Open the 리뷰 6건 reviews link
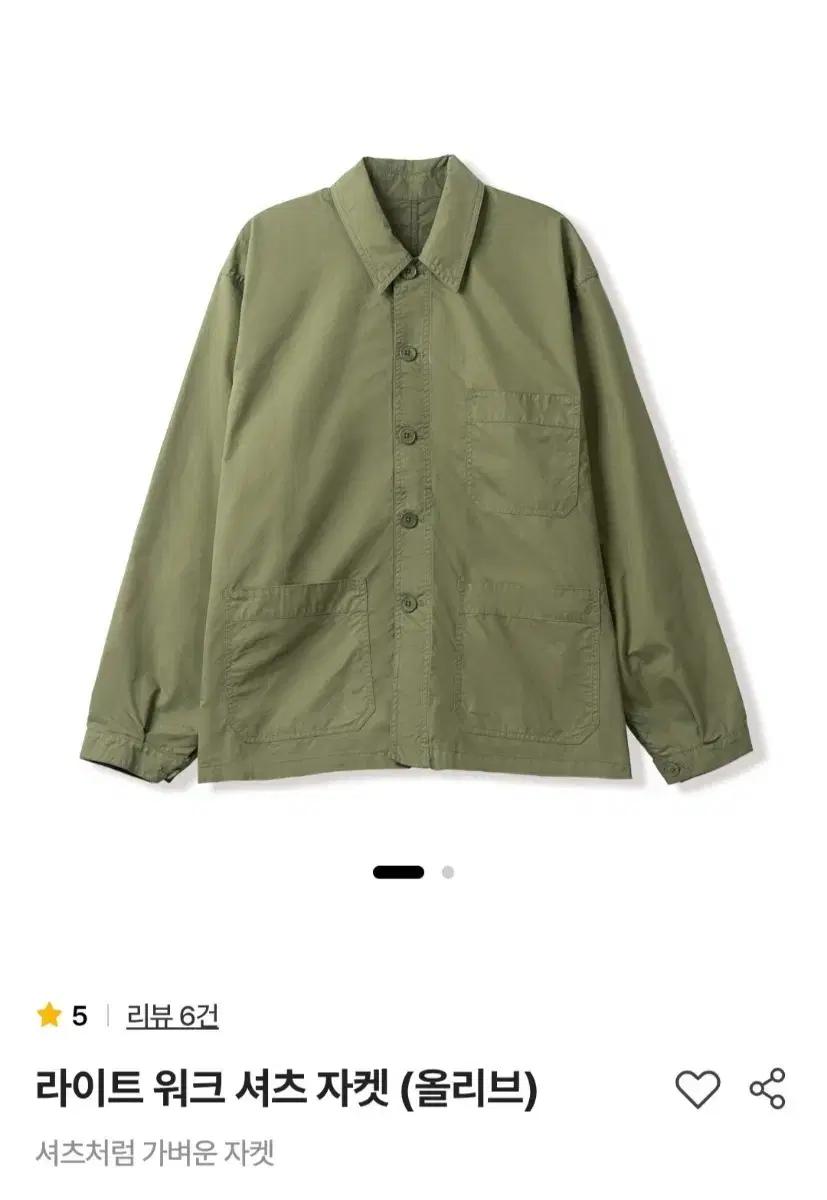This screenshot has height=1200, width=827. coord(172,1017)
